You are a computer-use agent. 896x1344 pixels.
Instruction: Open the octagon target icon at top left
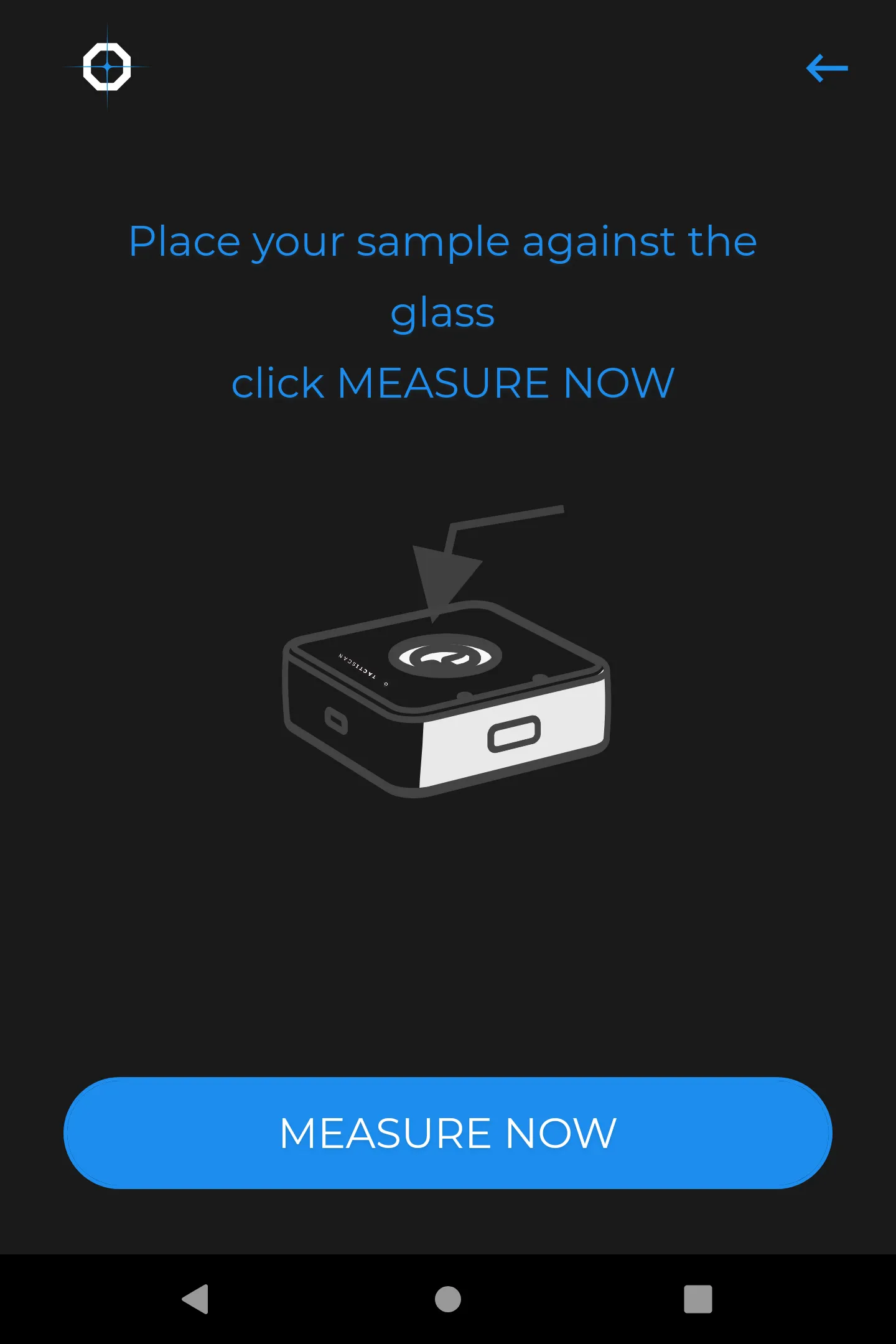click(x=107, y=67)
